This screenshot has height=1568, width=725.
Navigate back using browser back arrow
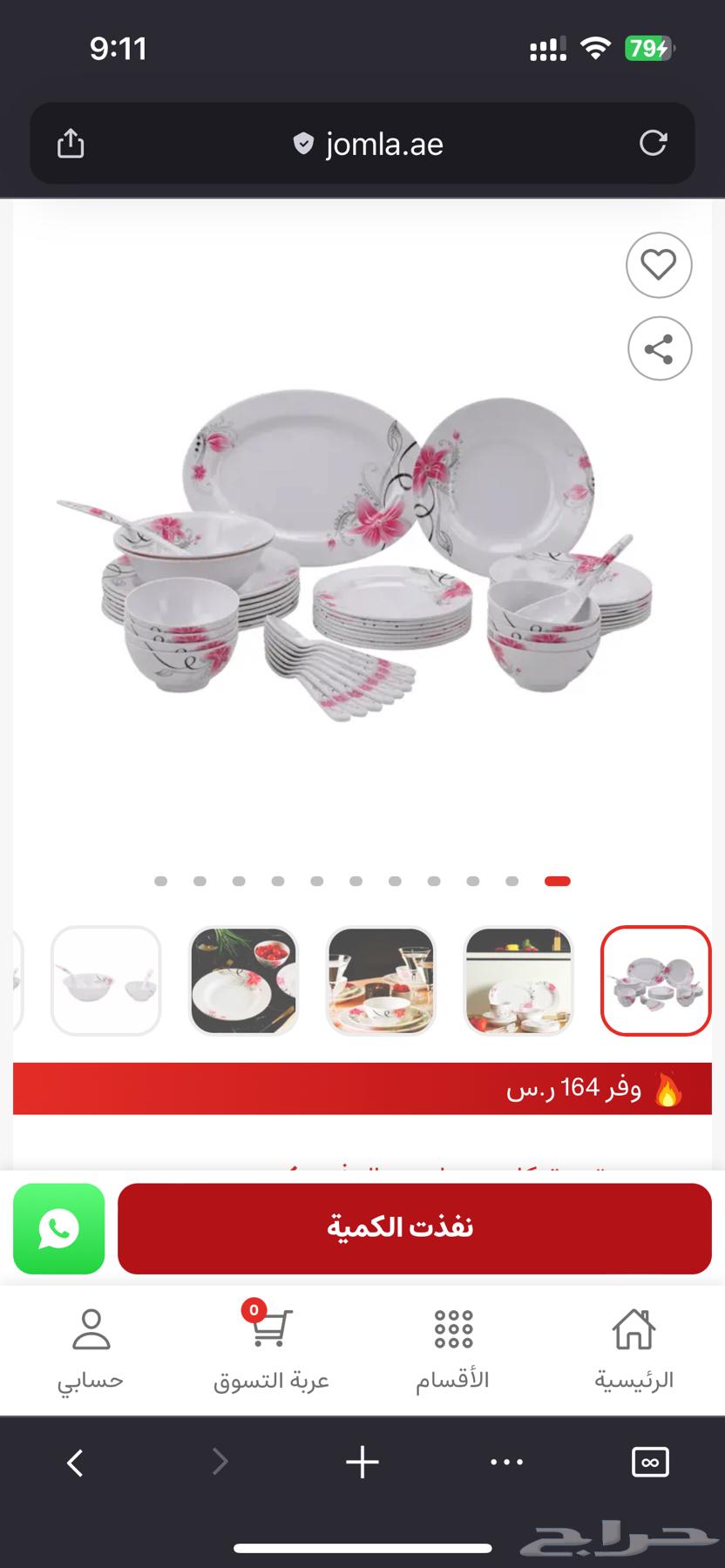click(x=73, y=1462)
